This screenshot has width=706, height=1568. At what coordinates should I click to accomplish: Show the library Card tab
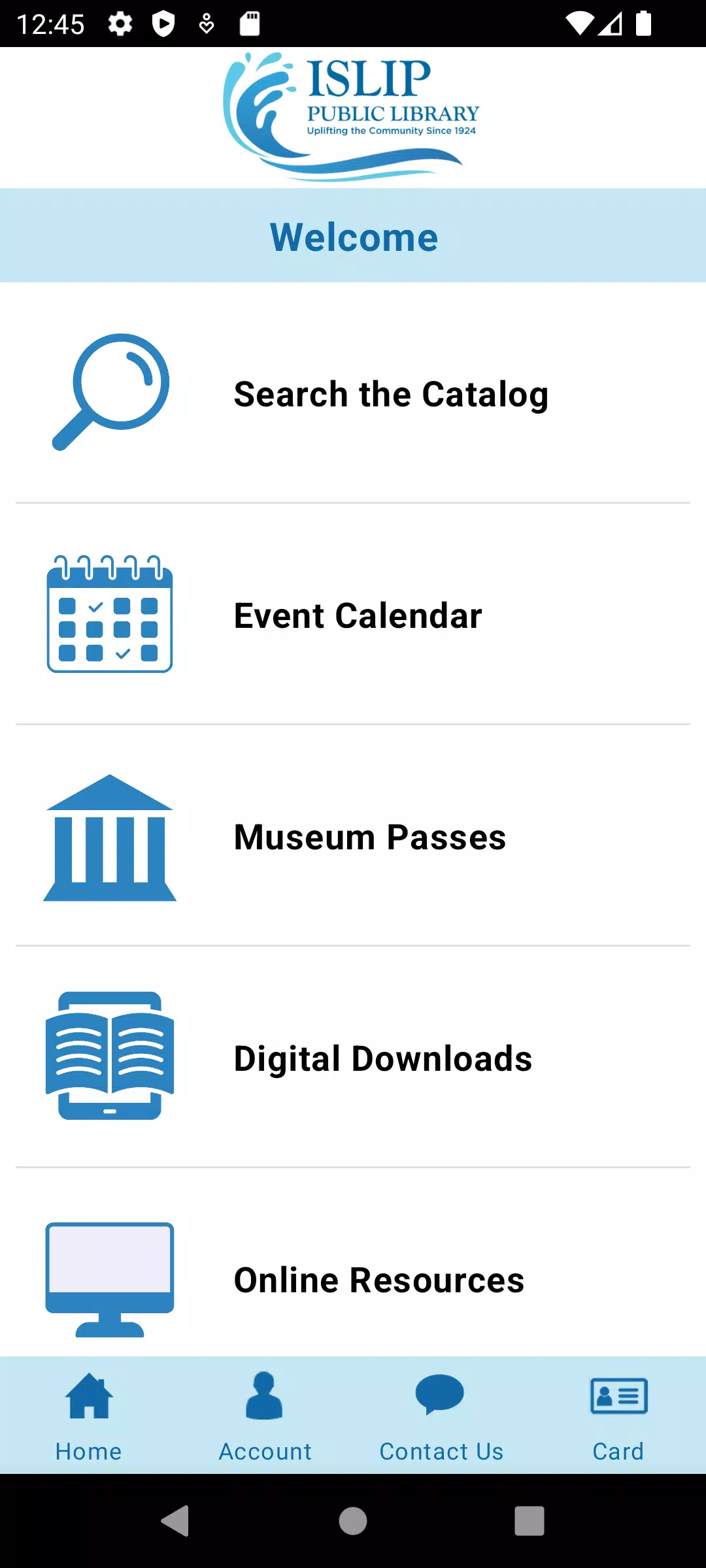tap(618, 1416)
